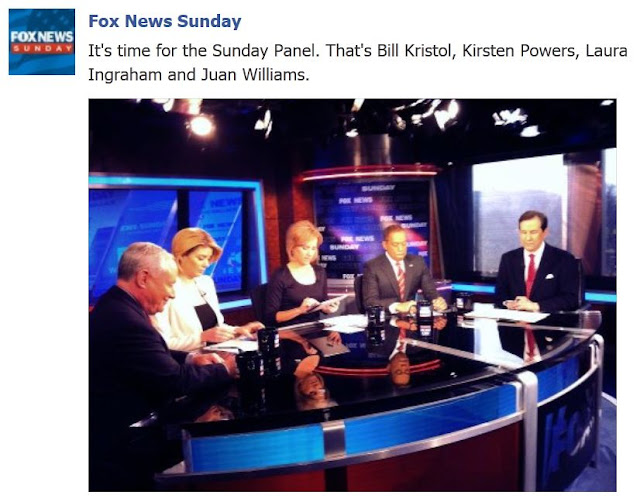This screenshot has height=502, width=640.
Task: Tap the Fox News Sunday profile picture
Action: (41, 42)
